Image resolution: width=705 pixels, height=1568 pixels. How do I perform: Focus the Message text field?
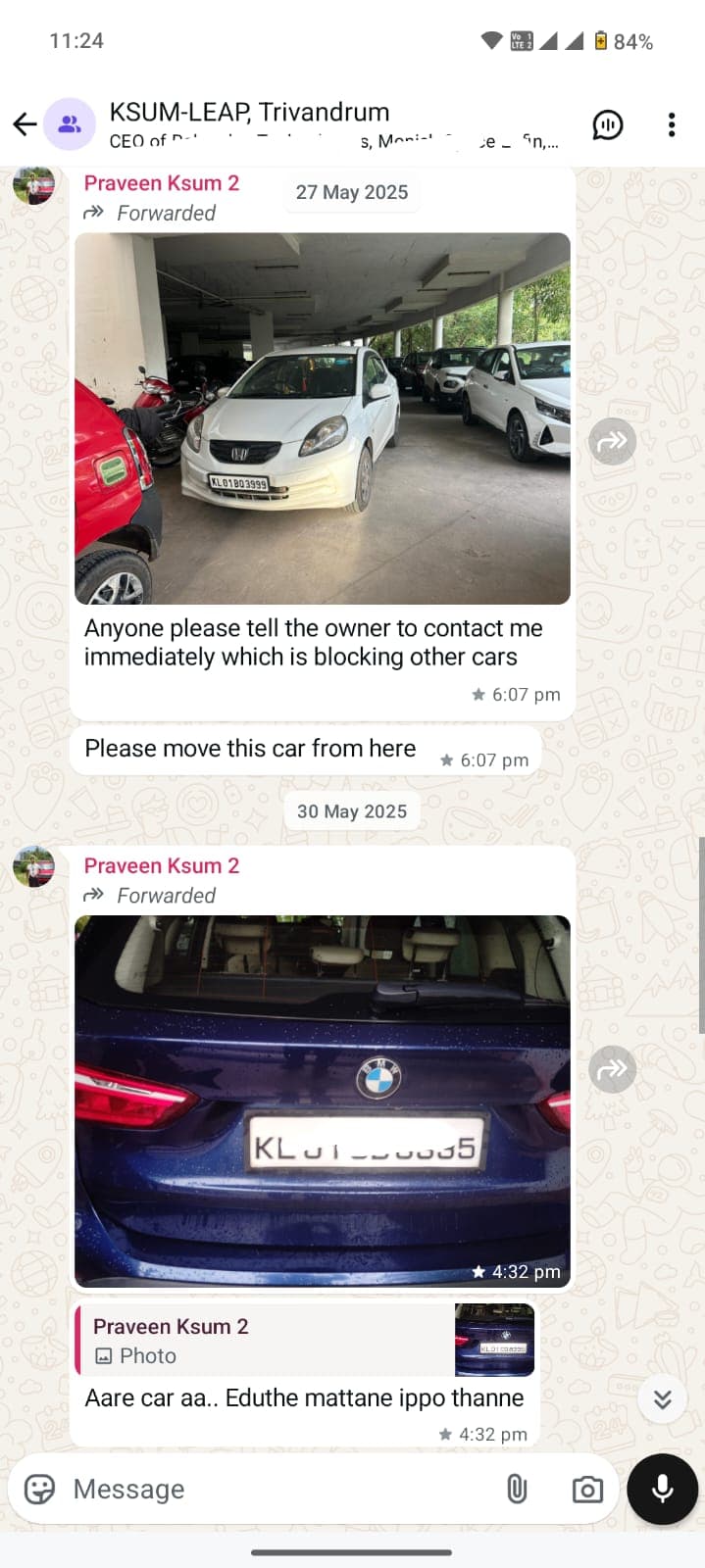[275, 1490]
